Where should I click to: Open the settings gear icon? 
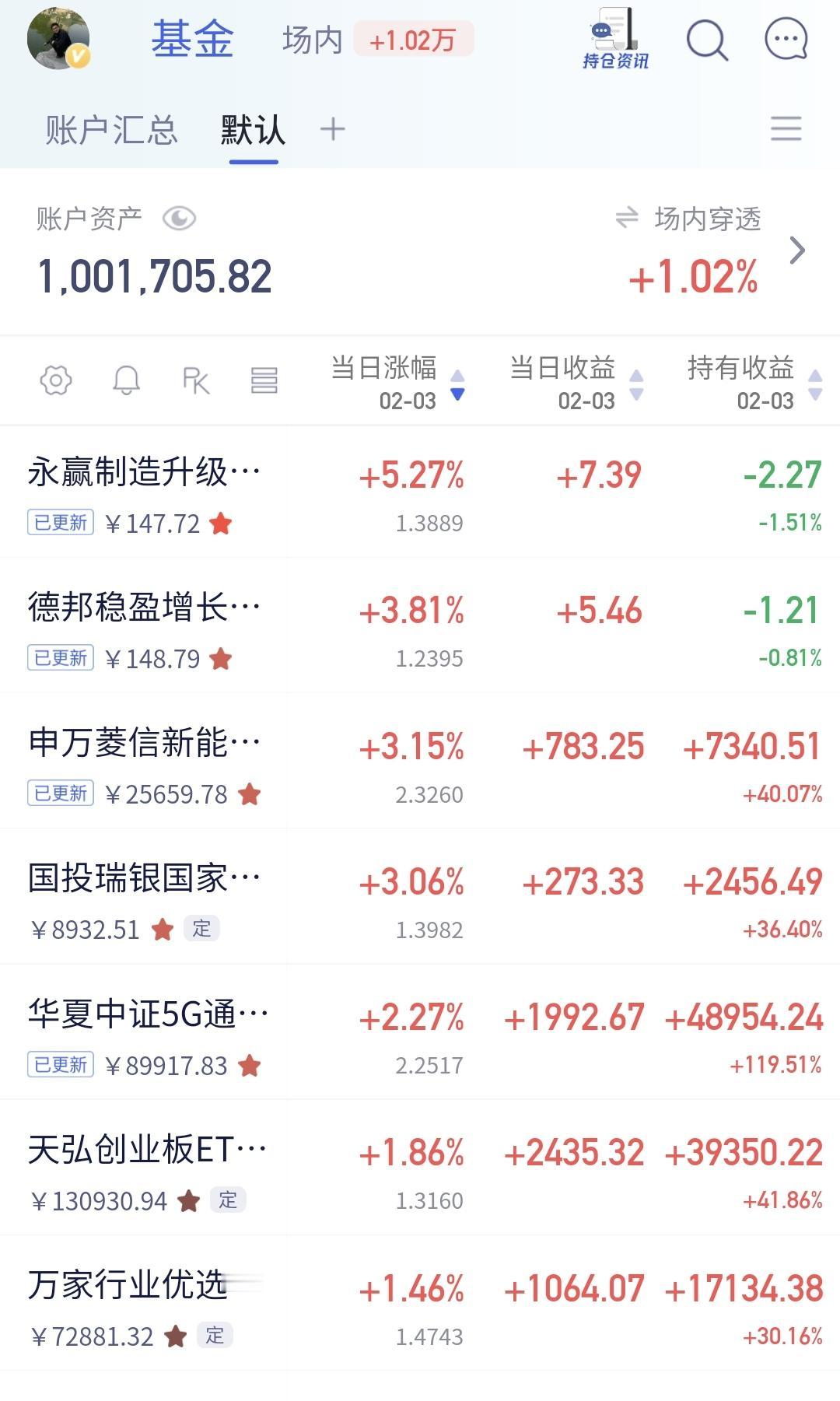(54, 381)
